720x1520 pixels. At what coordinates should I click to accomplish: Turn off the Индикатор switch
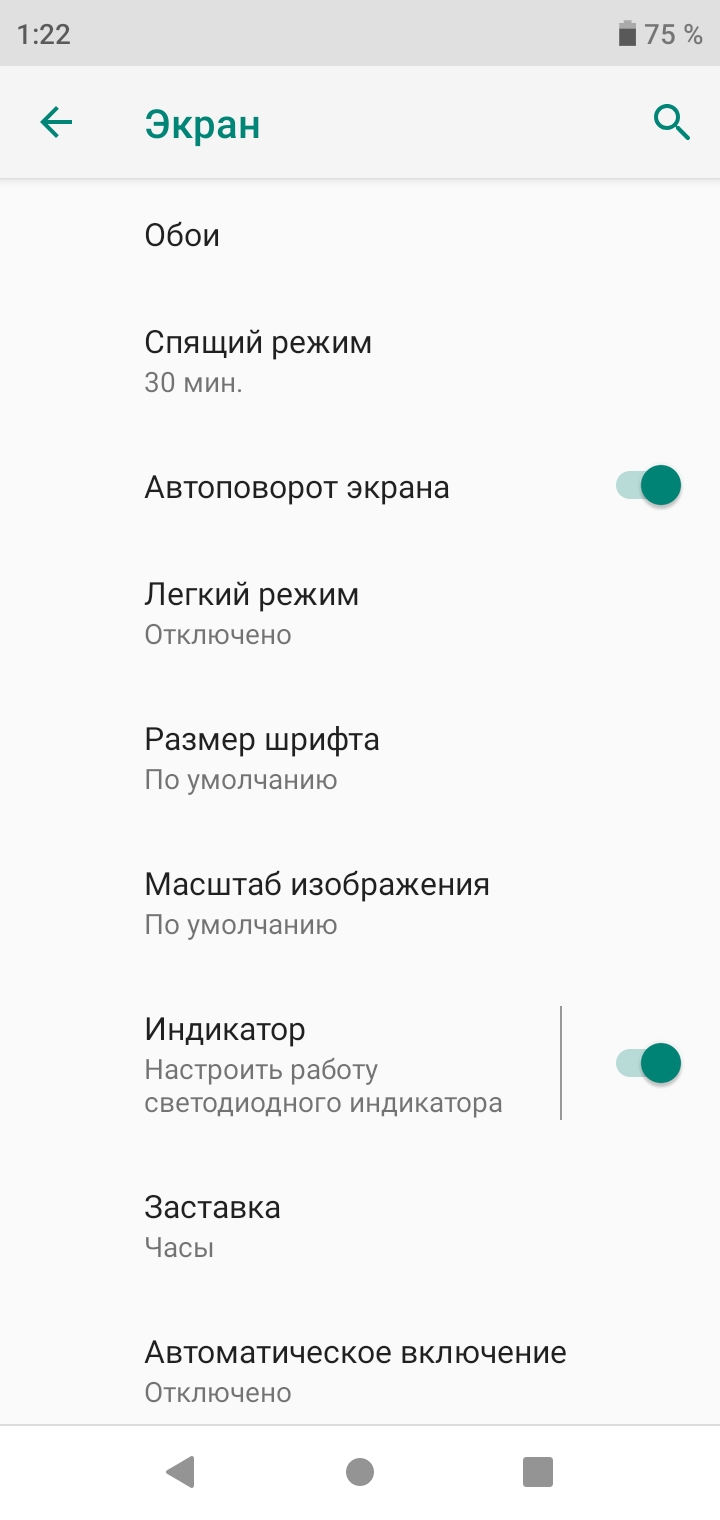[x=648, y=1063]
